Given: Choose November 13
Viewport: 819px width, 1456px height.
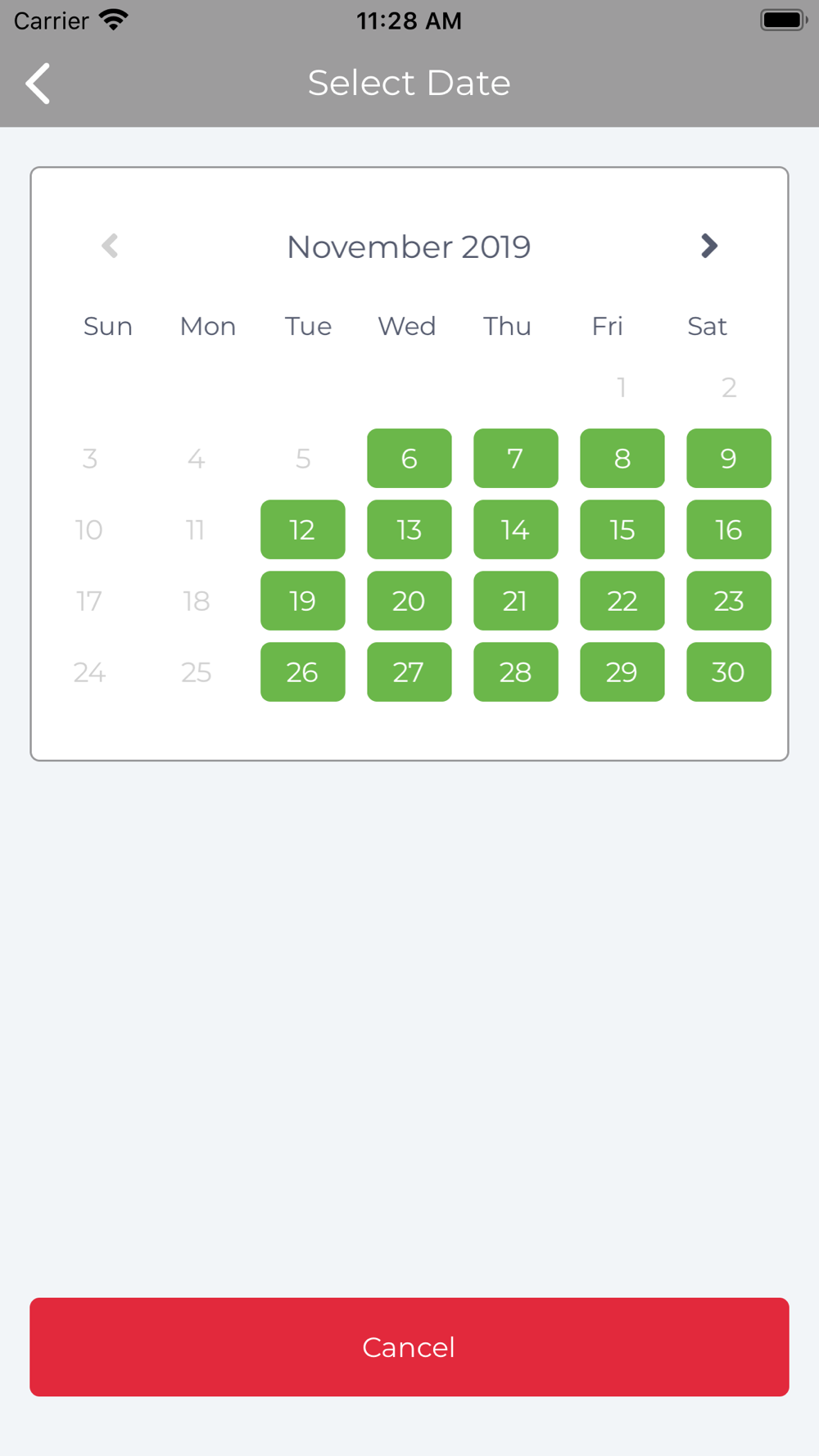Looking at the screenshot, I should click(x=409, y=530).
